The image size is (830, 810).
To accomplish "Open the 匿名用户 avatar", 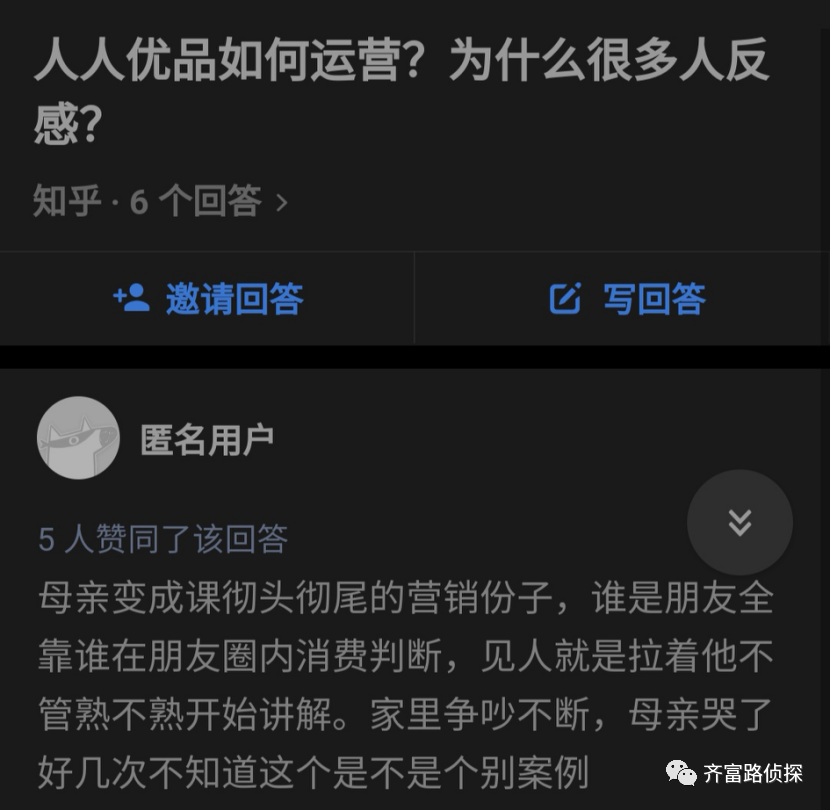I will pyautogui.click(x=78, y=438).
